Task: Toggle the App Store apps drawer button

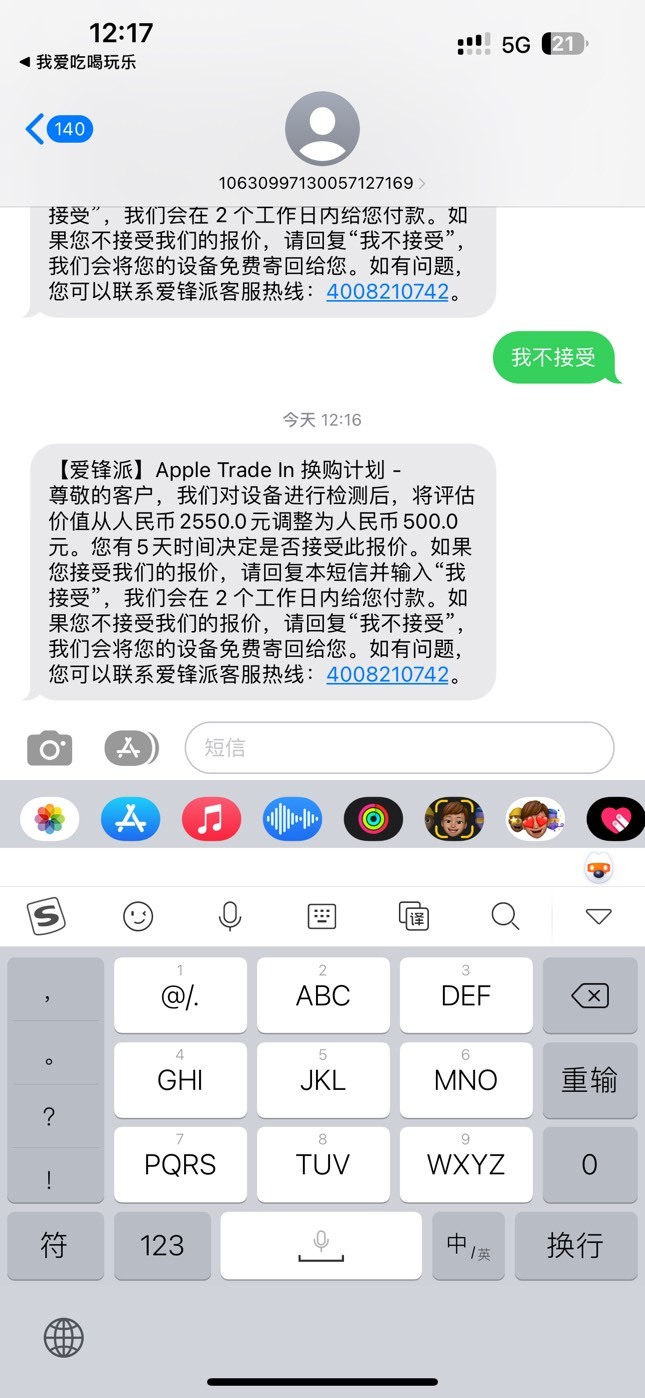Action: pyautogui.click(x=131, y=748)
